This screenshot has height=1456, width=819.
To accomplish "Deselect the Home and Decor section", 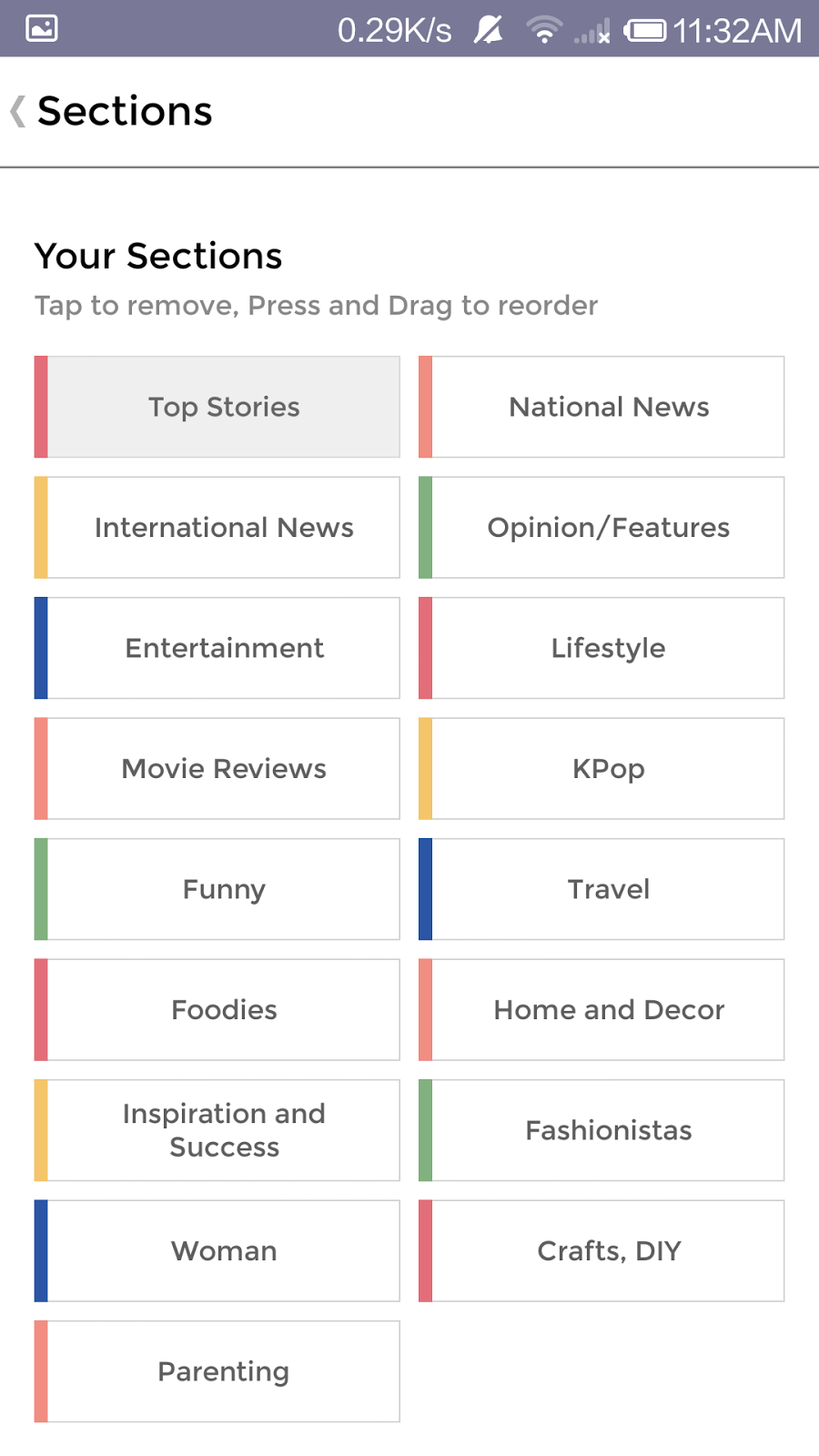I will click(608, 1010).
